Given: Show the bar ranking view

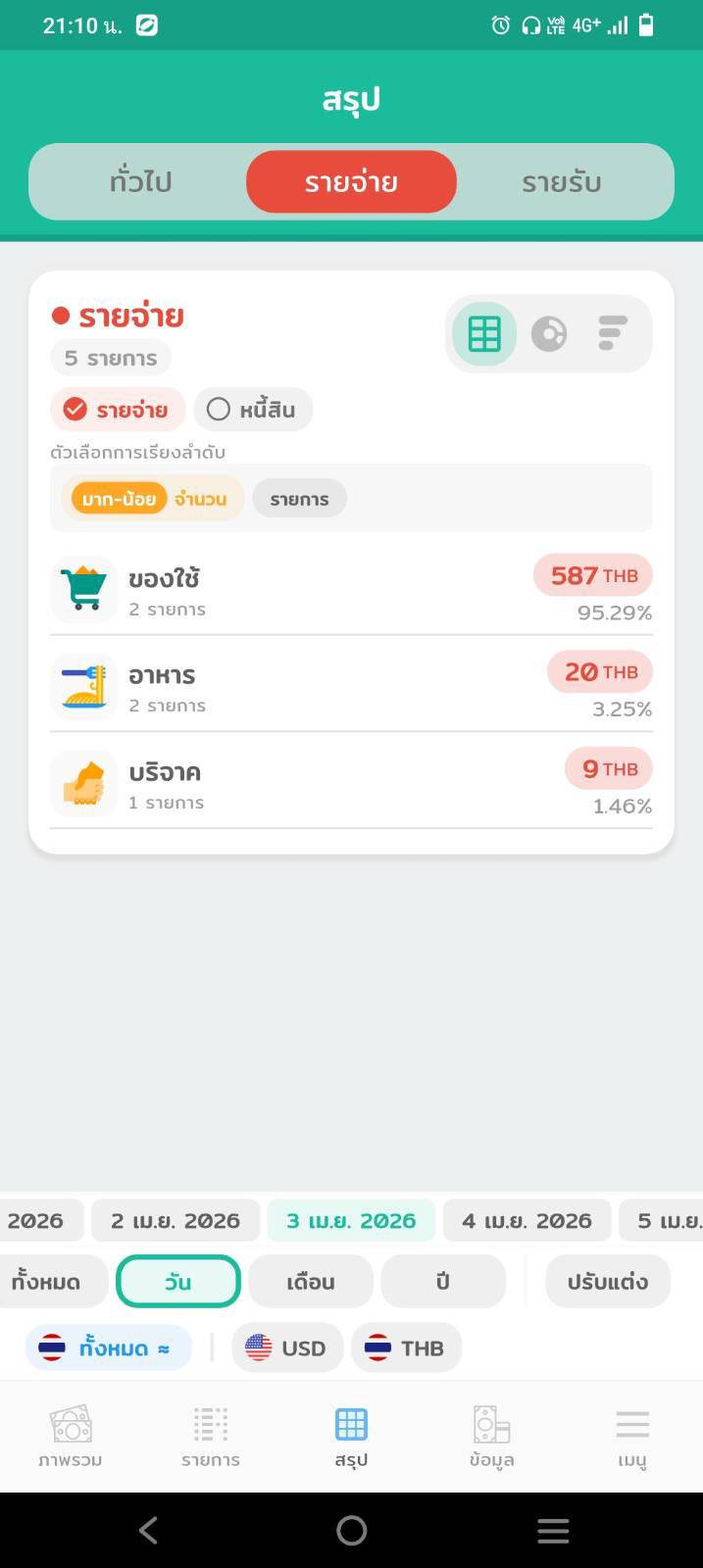Looking at the screenshot, I should (613, 334).
